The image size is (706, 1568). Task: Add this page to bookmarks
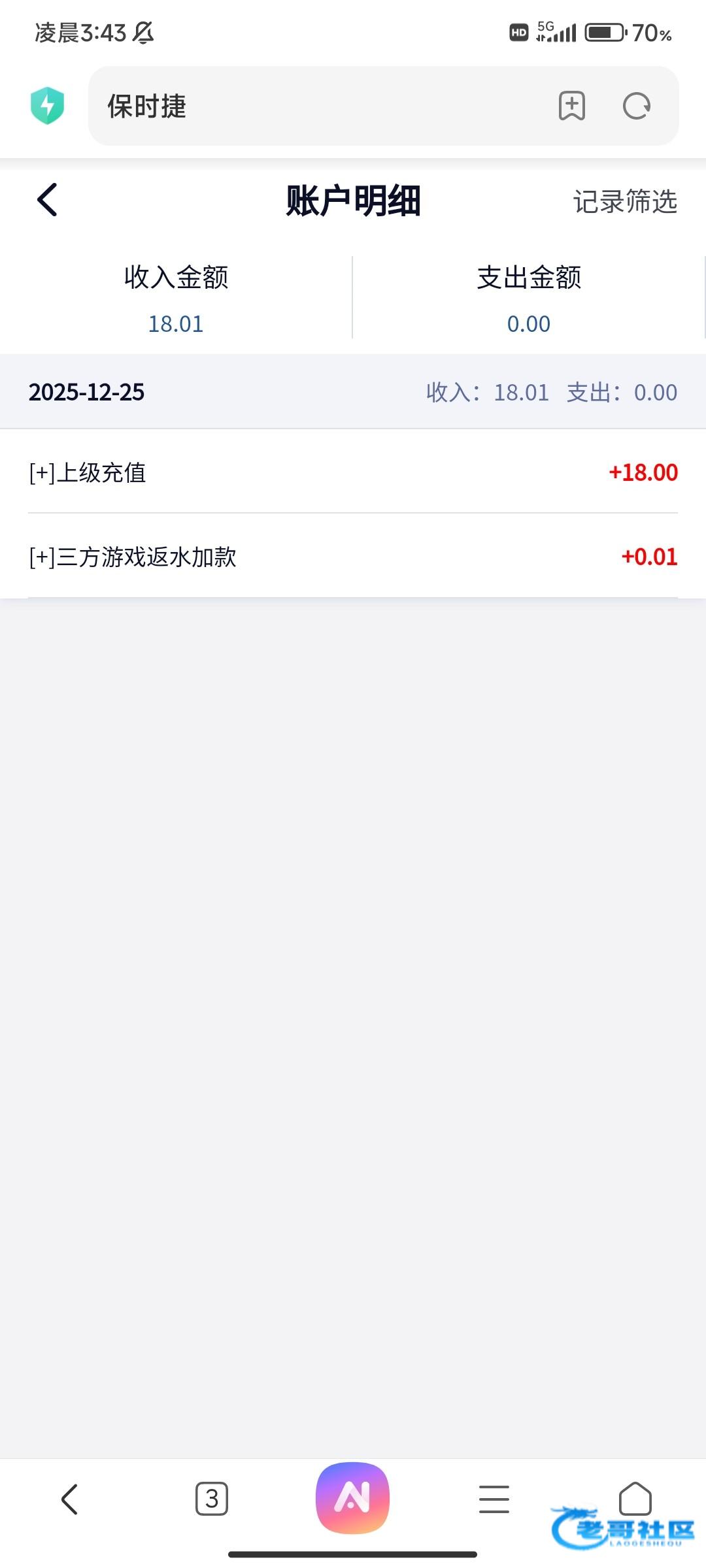click(x=571, y=106)
